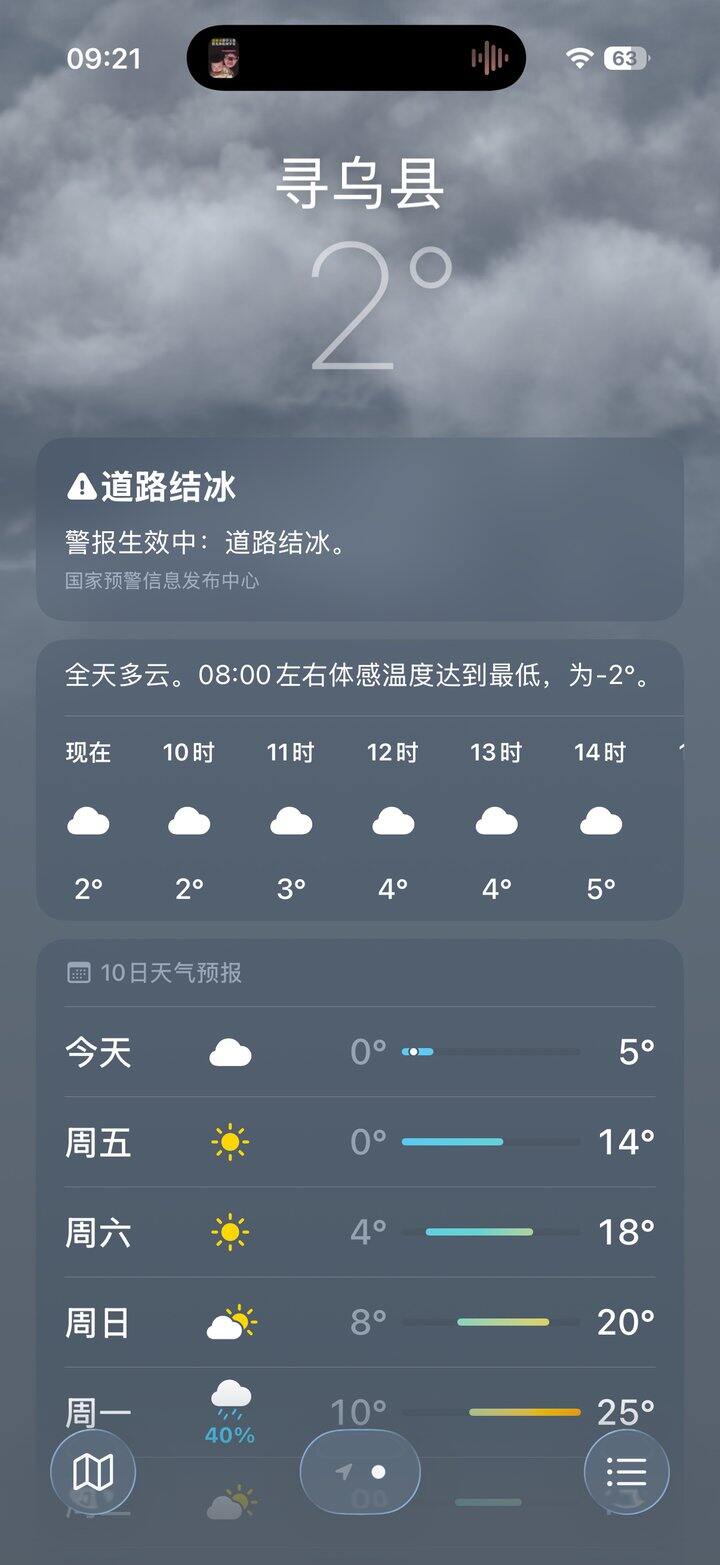View 周五 daily forecast
Image resolution: width=720 pixels, height=1565 pixels.
[x=360, y=1142]
